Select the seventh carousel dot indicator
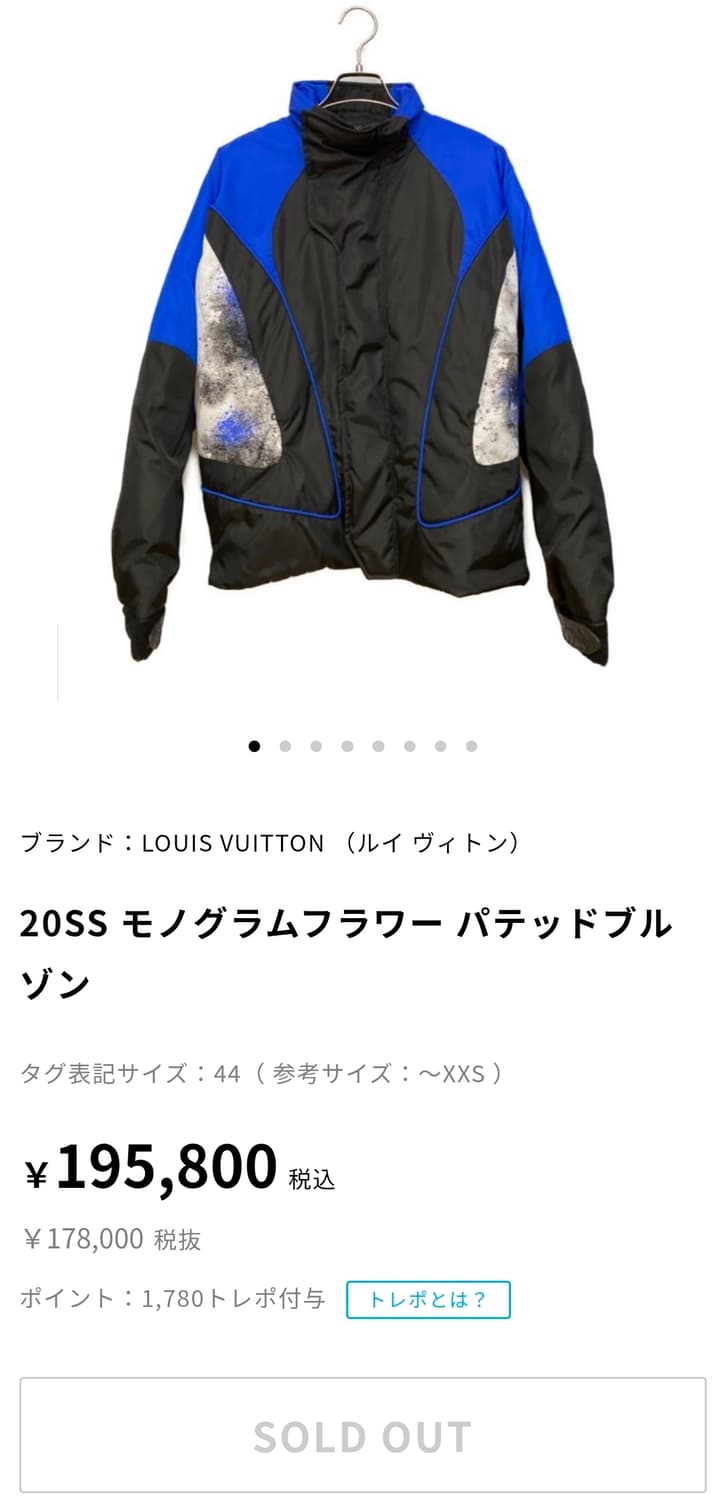This screenshot has width=726, height=1500. point(438,744)
